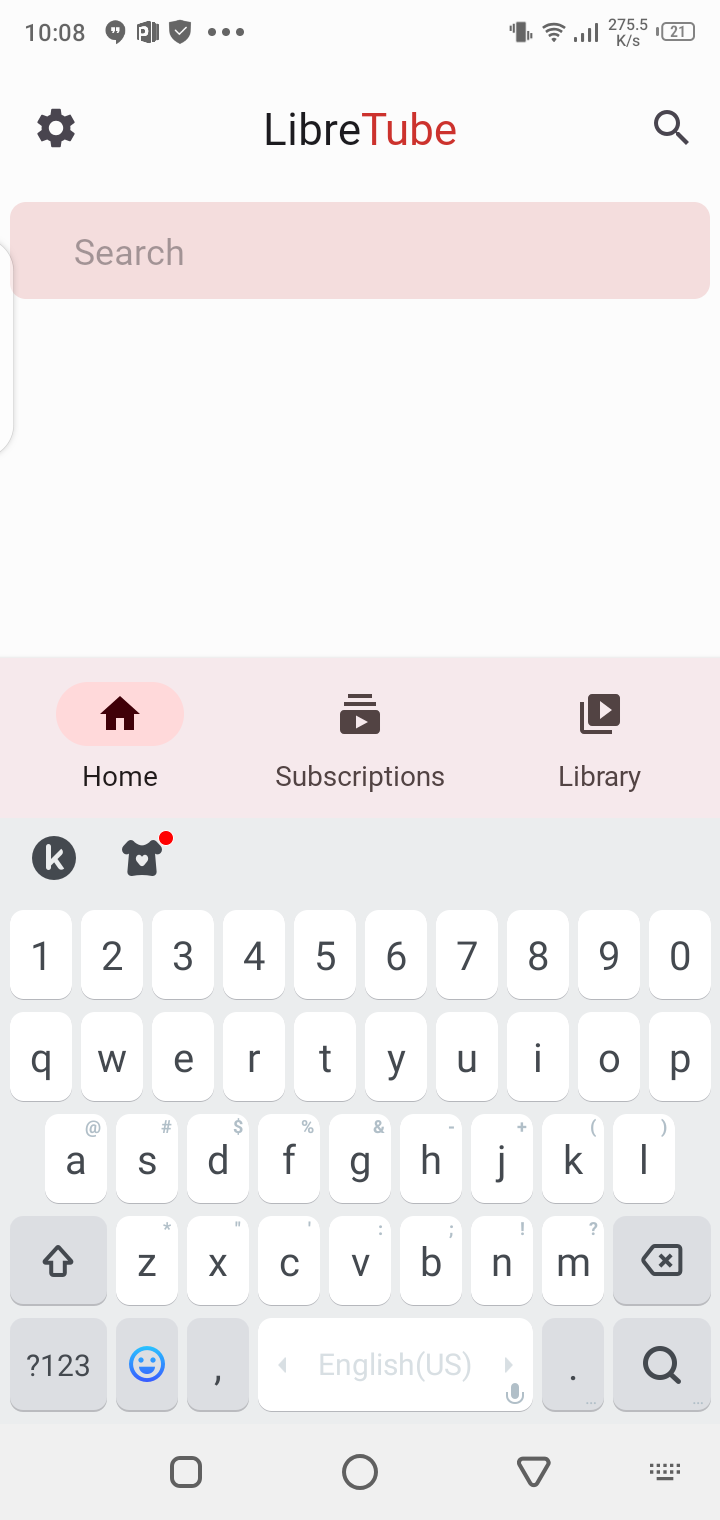Tap the keyboard's search key
This screenshot has height=1520, width=720.
point(661,1364)
